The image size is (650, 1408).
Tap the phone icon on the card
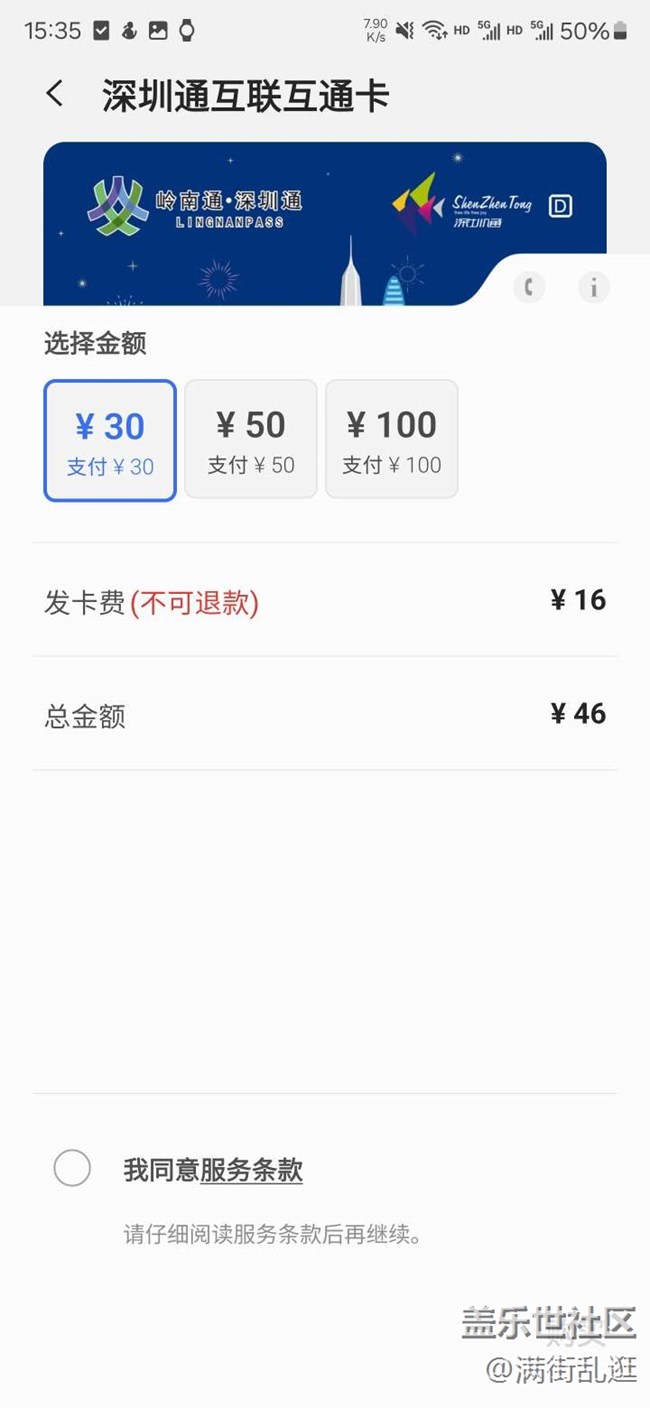pyautogui.click(x=529, y=288)
